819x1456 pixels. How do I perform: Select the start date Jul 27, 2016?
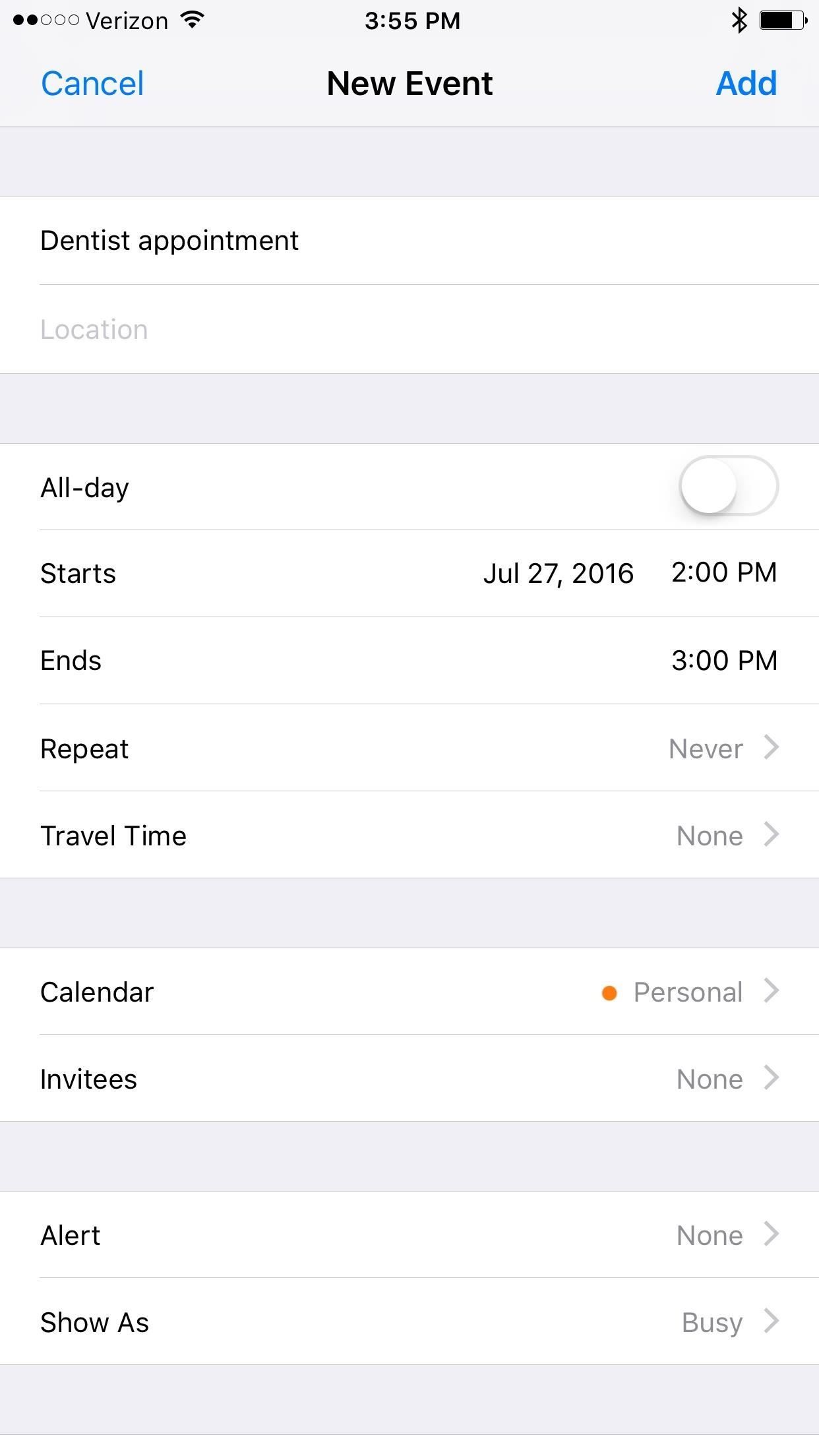click(x=560, y=573)
